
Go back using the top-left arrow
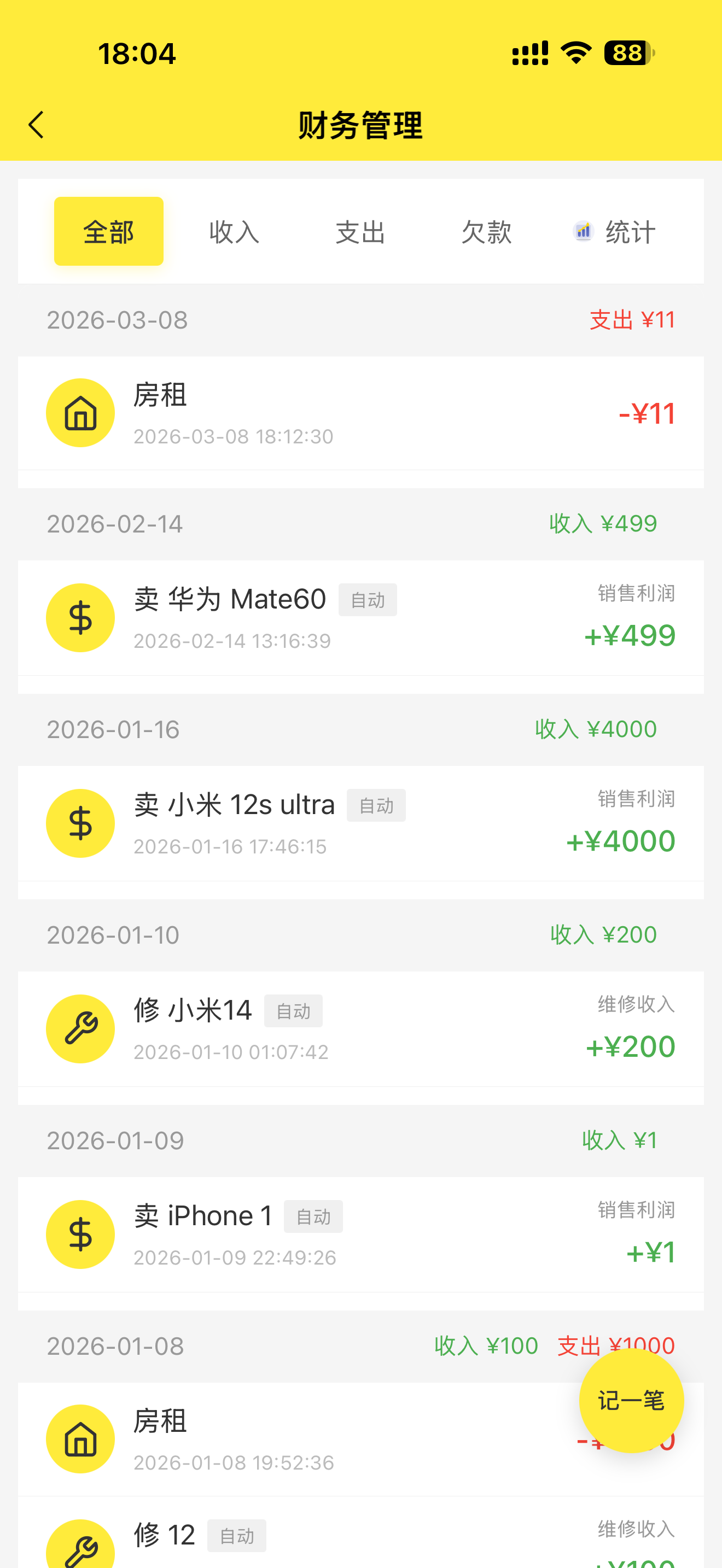[37, 125]
